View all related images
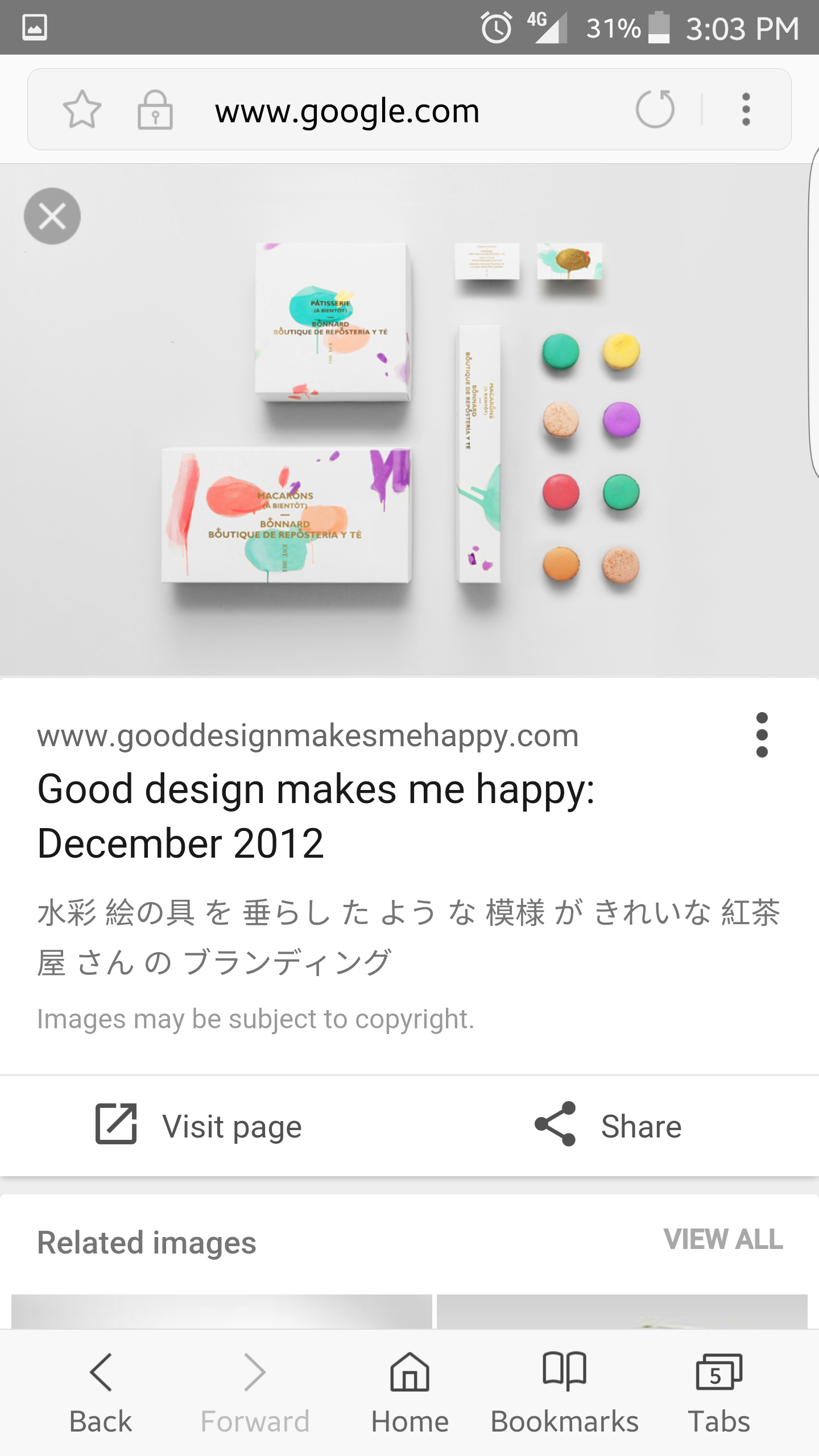 (x=723, y=1240)
